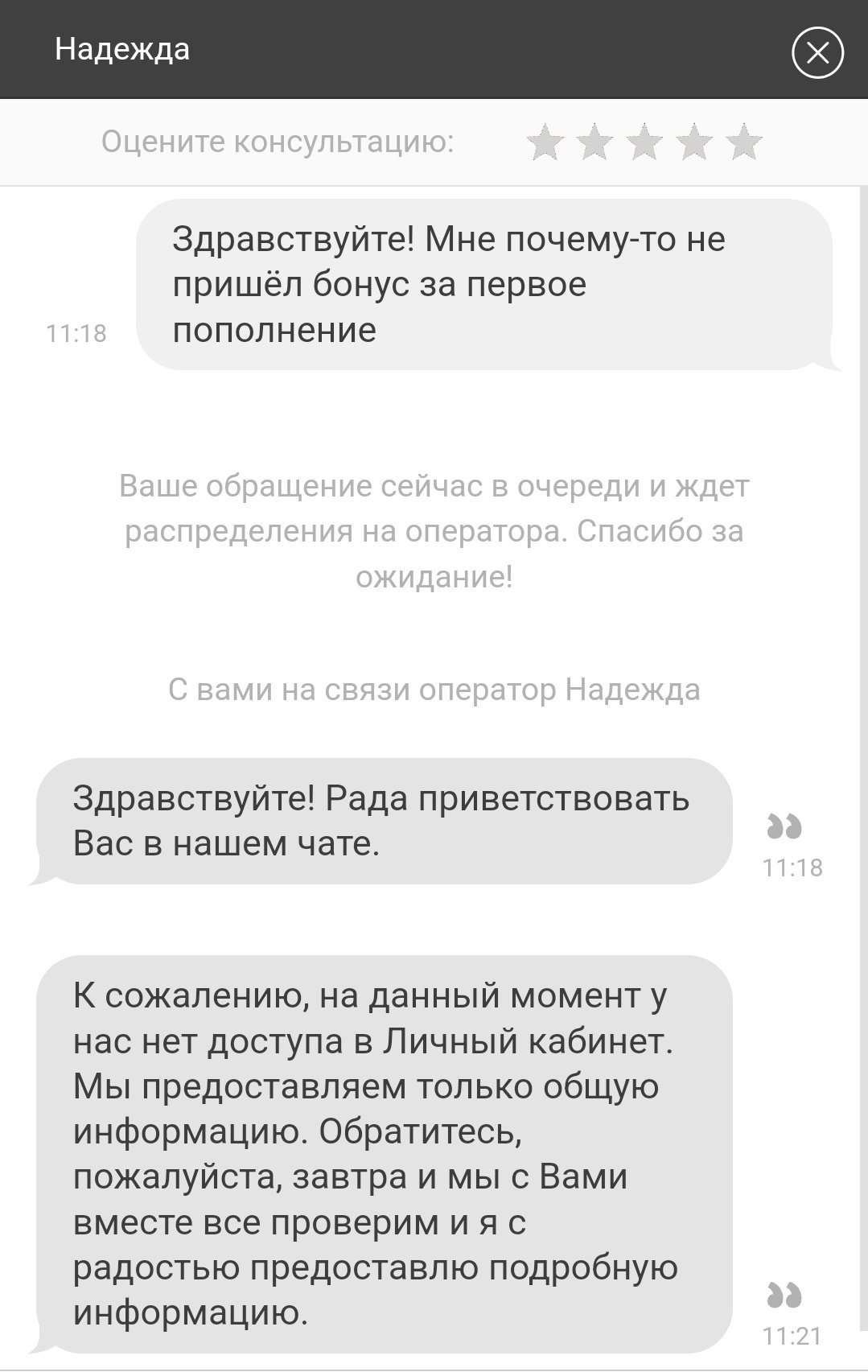
Task: Rate the consultation three stars
Action: pos(645,142)
